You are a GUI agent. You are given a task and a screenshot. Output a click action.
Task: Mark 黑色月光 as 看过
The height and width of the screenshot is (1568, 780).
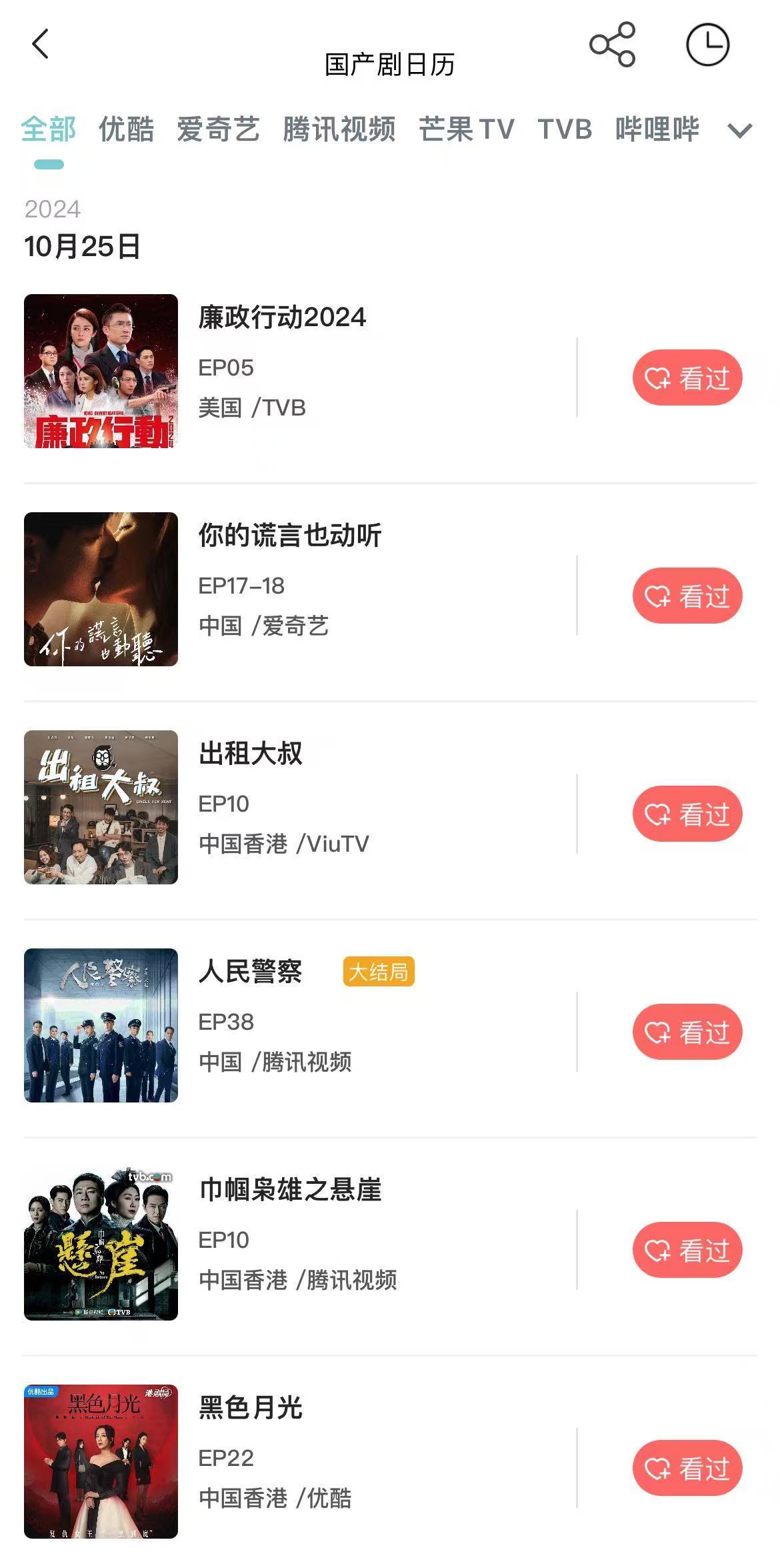coord(687,1468)
